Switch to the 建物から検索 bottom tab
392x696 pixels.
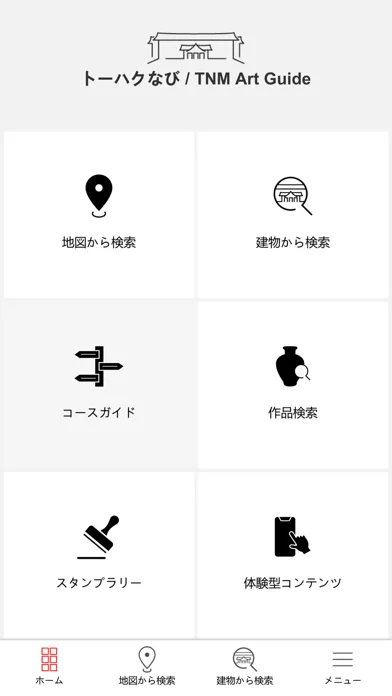245,667
